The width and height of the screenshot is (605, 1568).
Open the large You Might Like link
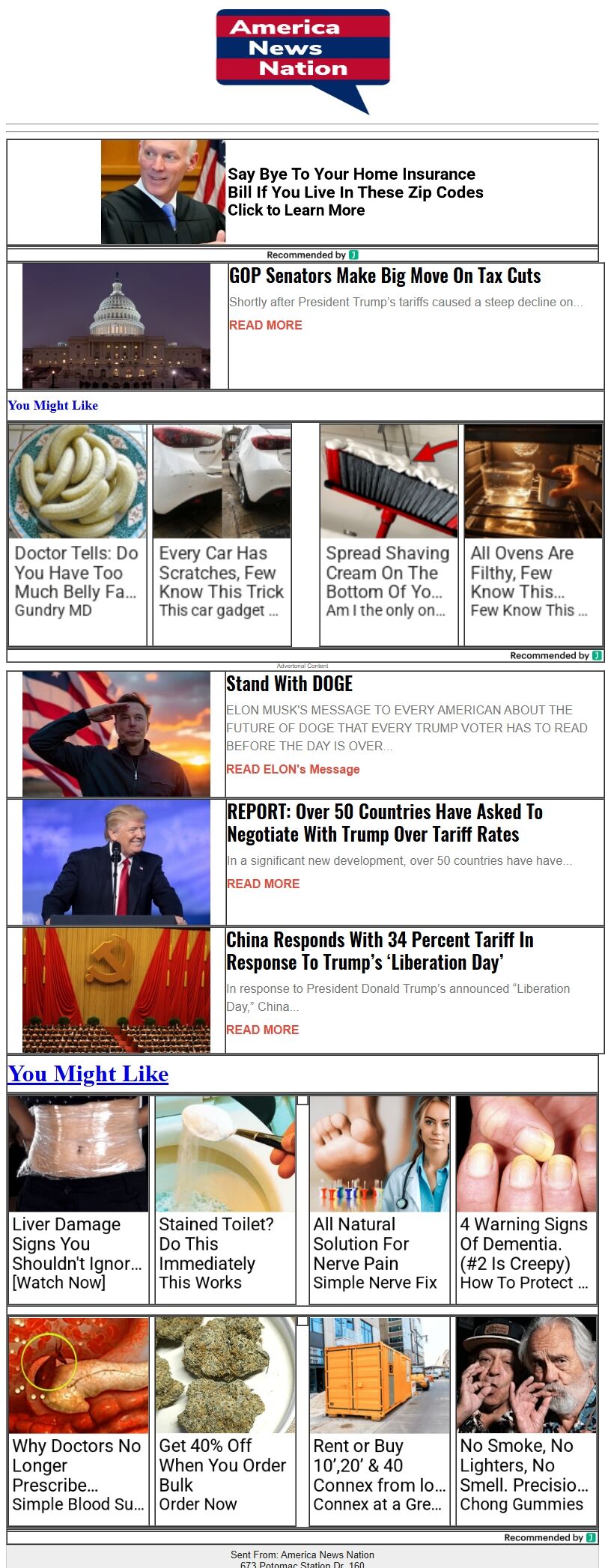click(88, 1074)
